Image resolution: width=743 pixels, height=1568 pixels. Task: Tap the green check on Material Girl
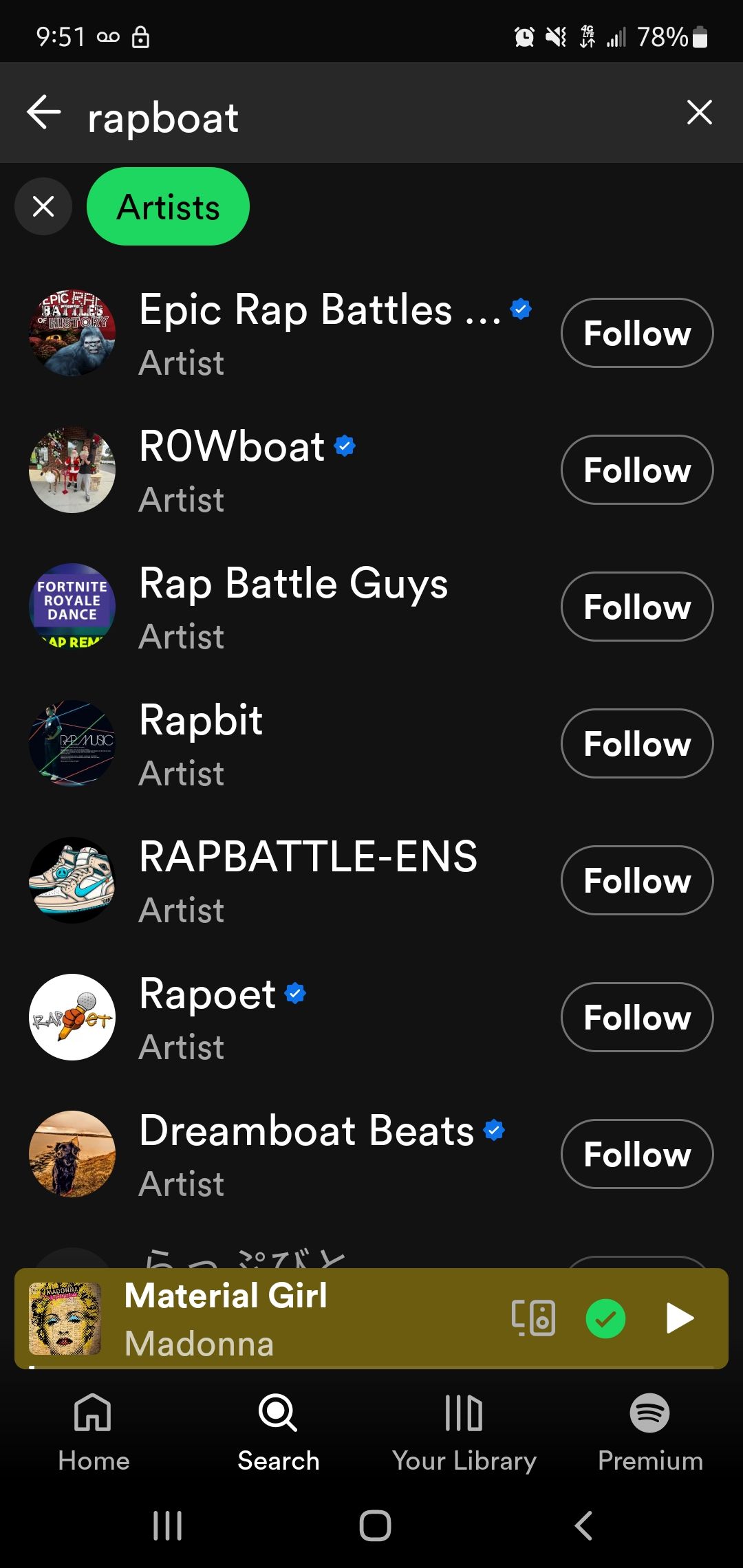click(605, 1318)
